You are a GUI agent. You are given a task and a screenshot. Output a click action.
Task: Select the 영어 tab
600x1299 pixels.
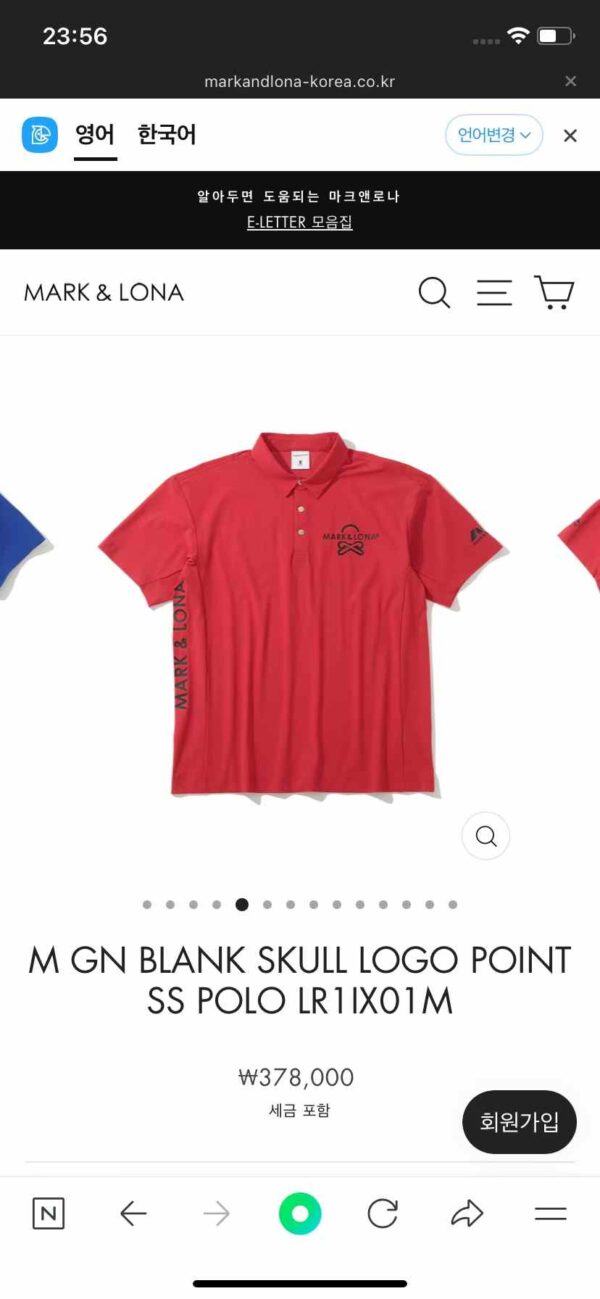pos(95,135)
